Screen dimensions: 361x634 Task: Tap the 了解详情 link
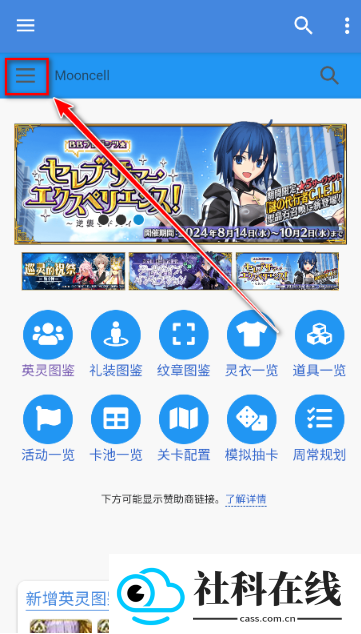point(246,499)
